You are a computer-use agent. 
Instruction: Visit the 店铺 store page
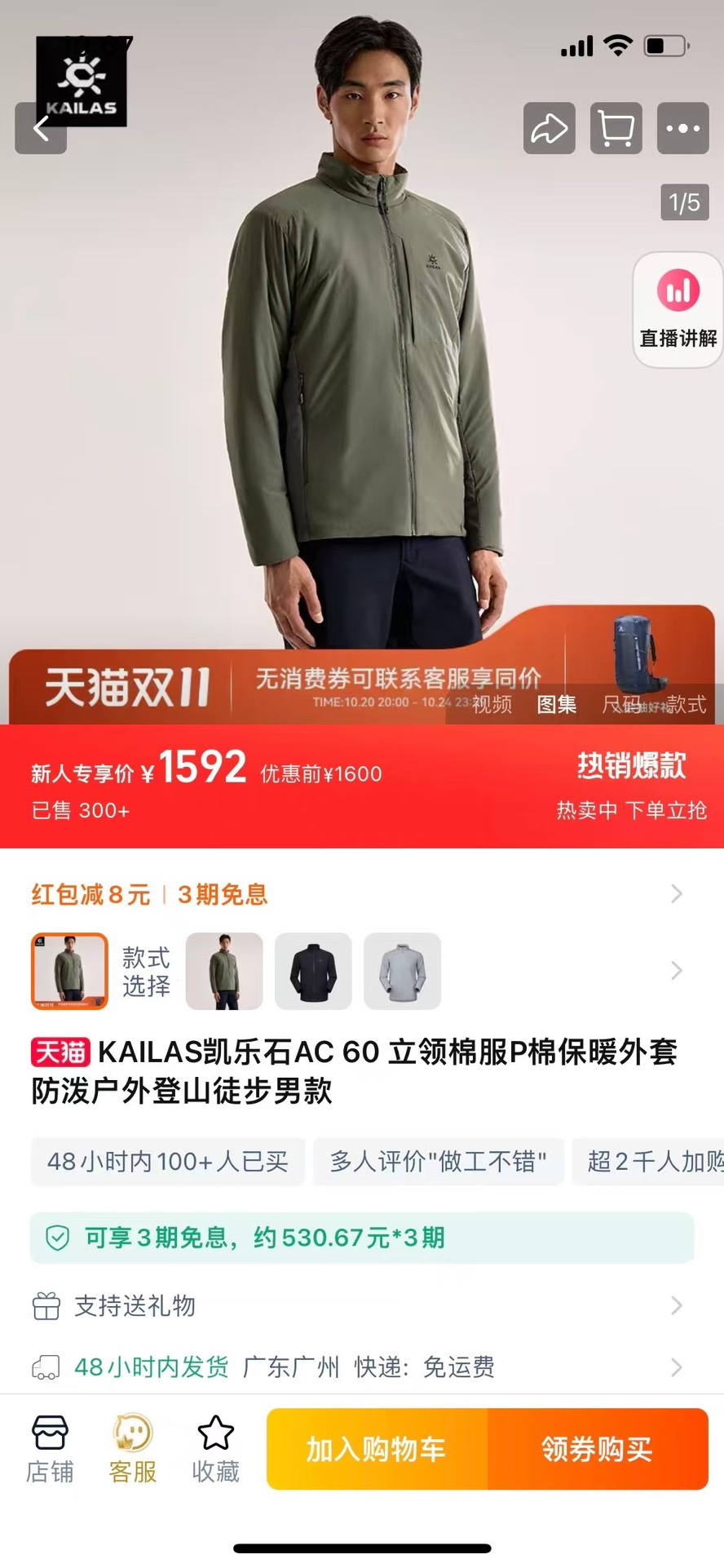pyautogui.click(x=50, y=1449)
